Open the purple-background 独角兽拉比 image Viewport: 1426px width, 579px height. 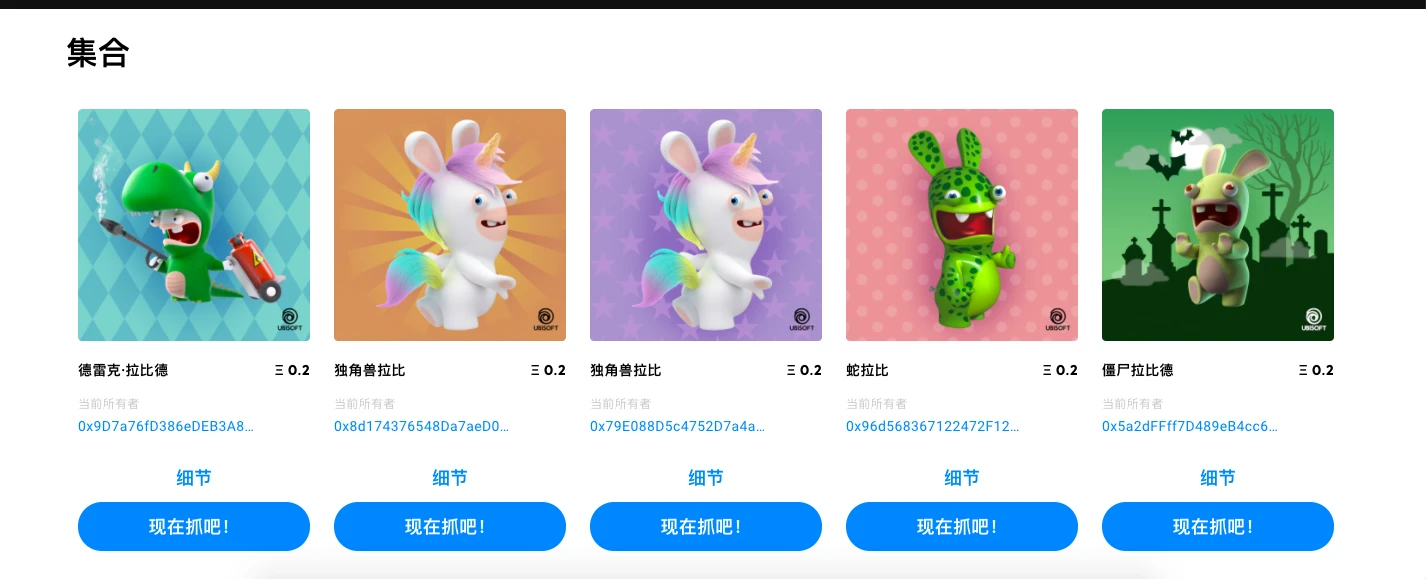tap(706, 225)
